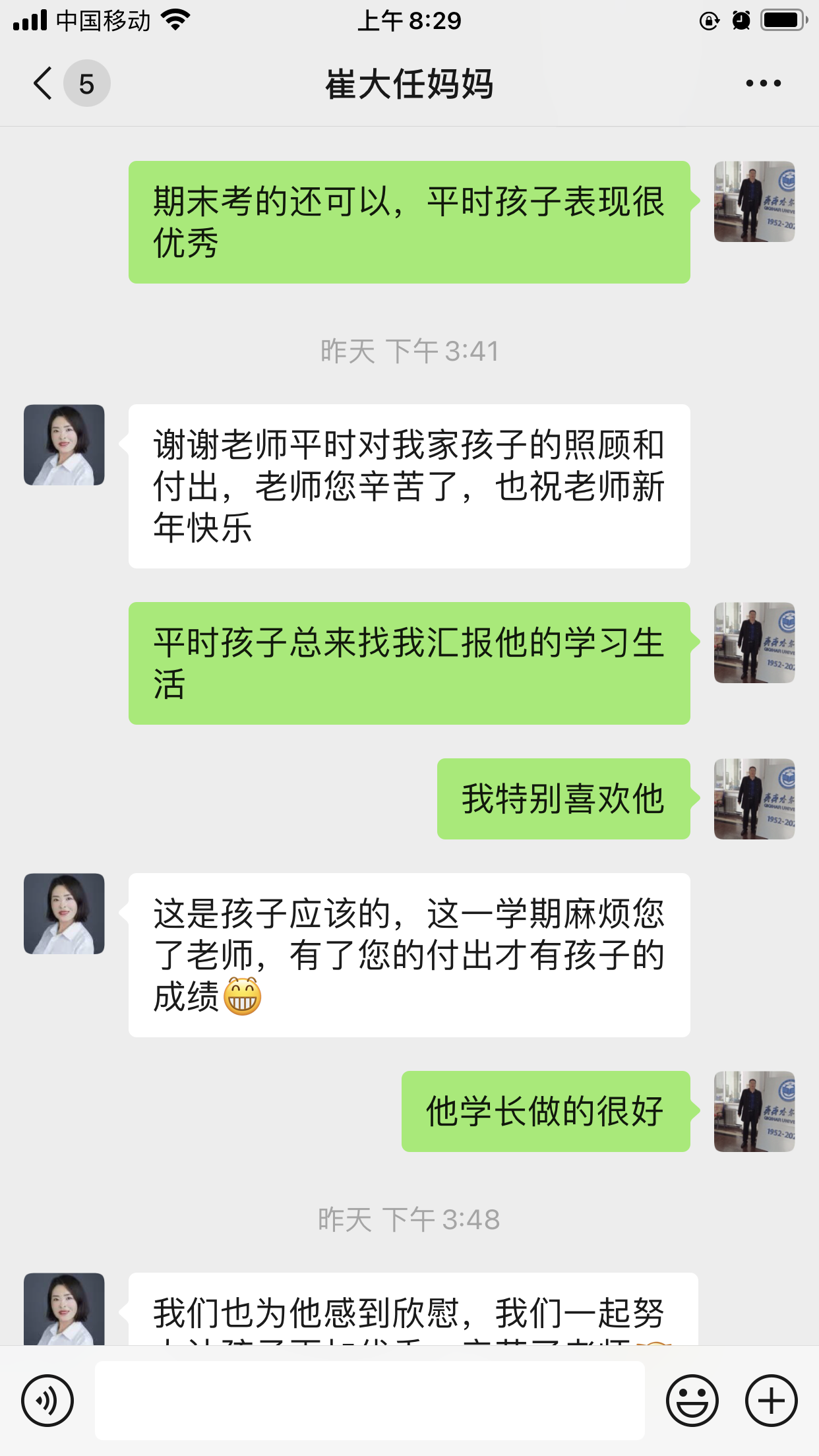Open the plus attachments menu

coord(771,1400)
